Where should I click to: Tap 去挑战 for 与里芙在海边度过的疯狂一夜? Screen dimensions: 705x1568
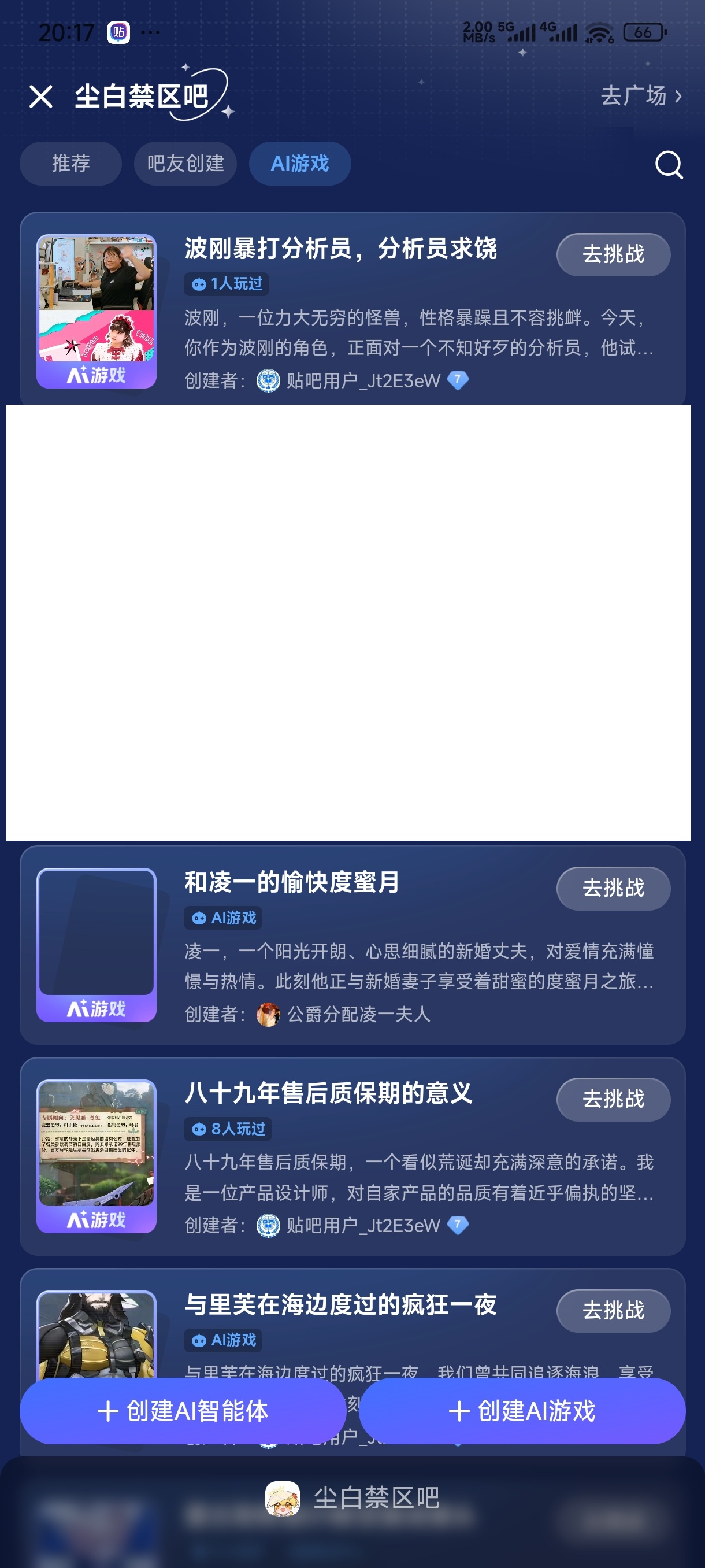[x=613, y=1310]
